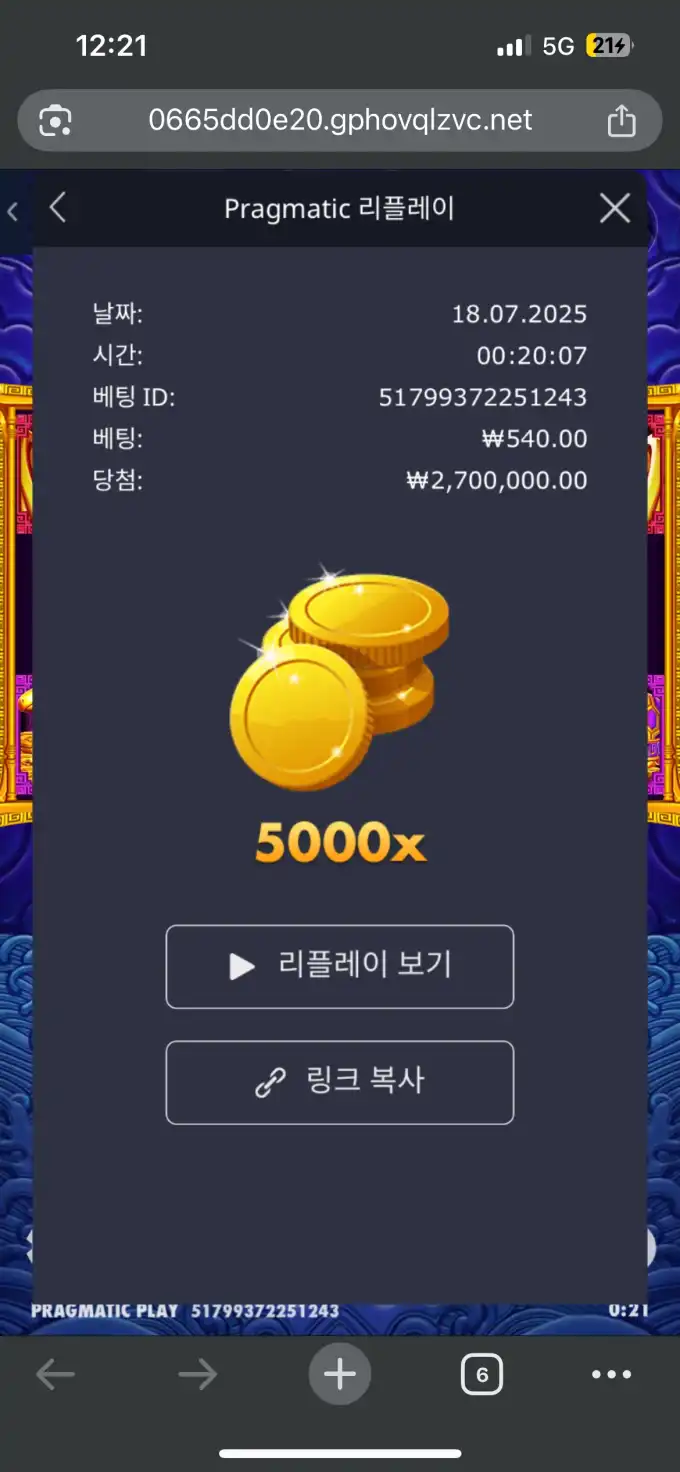Open a new browser tab
This screenshot has height=1472, width=680.
point(339,1374)
